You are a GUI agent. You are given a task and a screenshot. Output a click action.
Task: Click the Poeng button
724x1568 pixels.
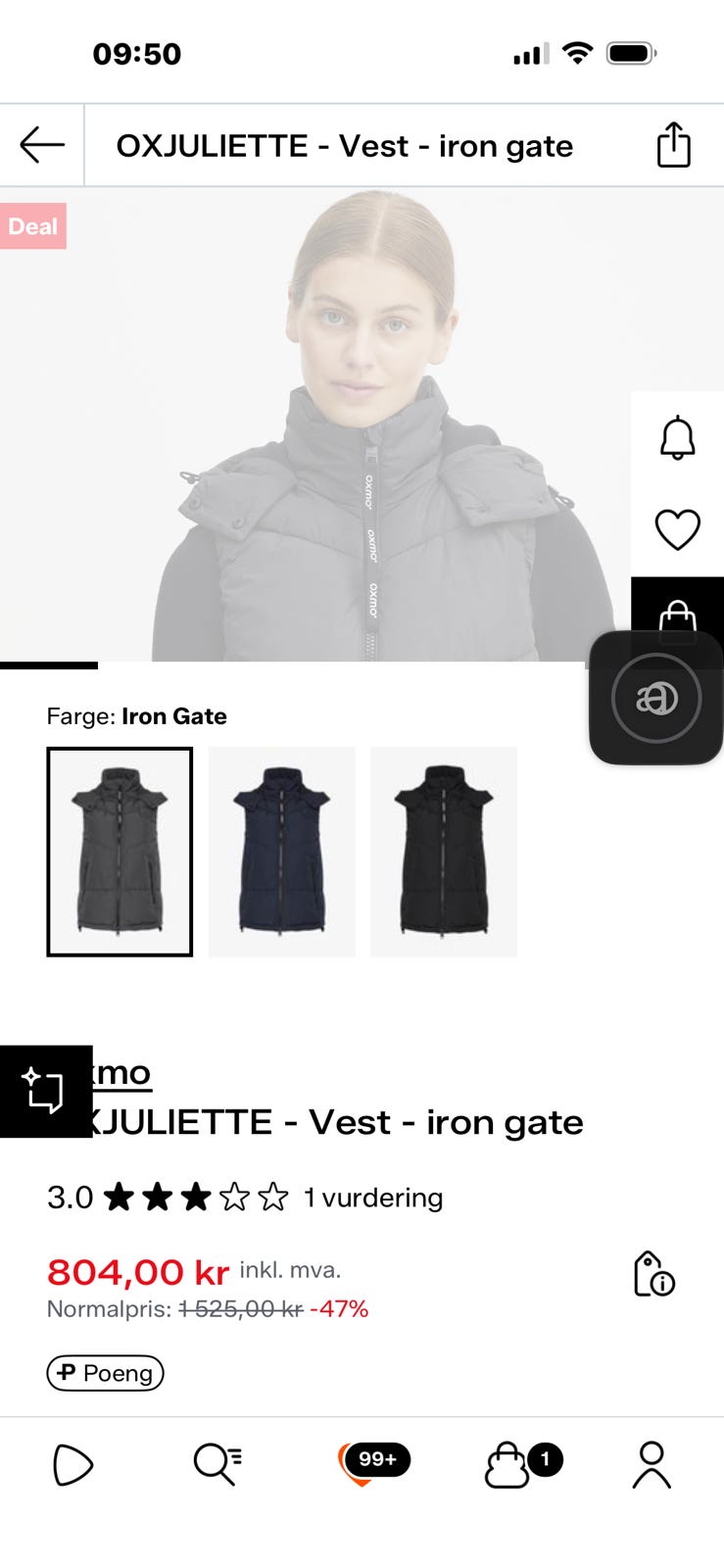(105, 1373)
